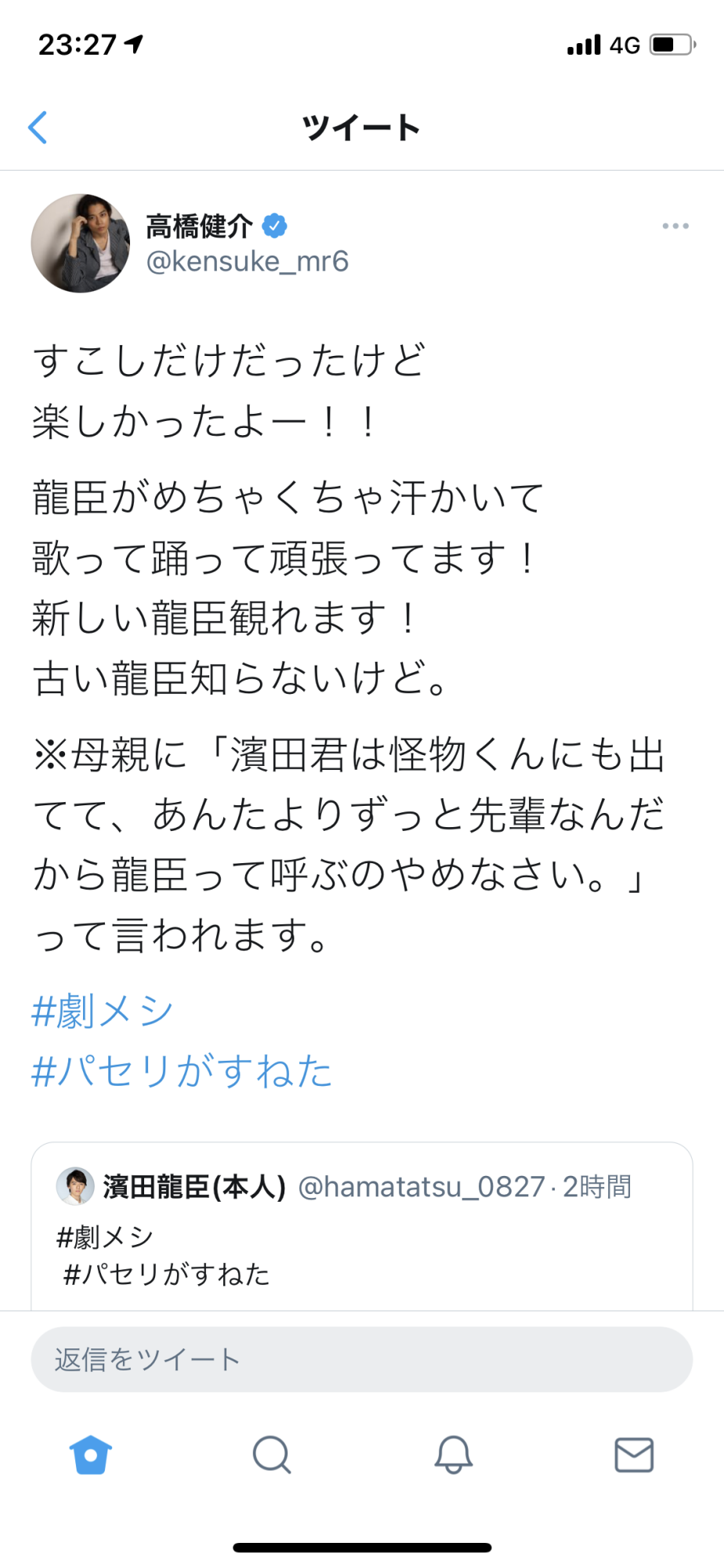The height and width of the screenshot is (1568, 724).
Task: Open the blue #劇メシ hashtag
Action: pos(102,1011)
